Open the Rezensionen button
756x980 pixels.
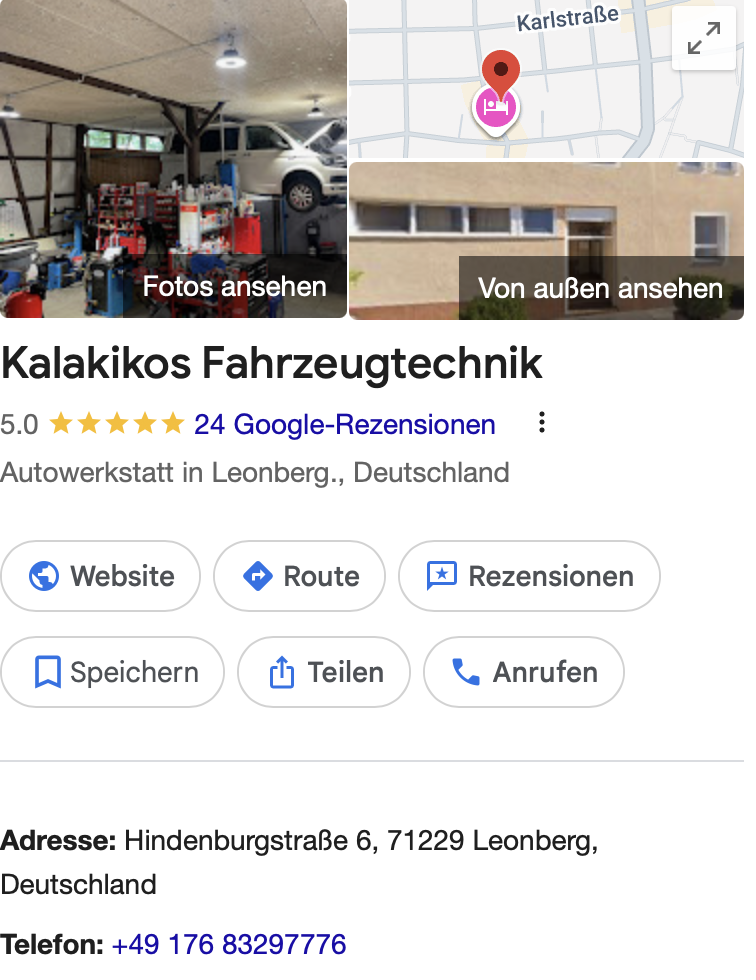[x=529, y=576]
